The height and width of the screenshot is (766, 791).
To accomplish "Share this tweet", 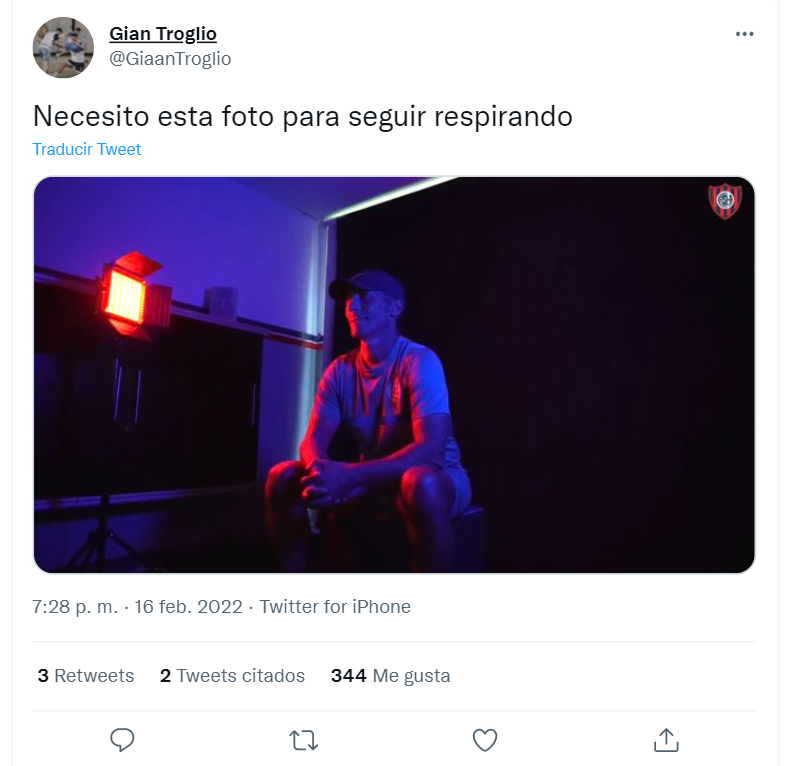I will pos(666,740).
